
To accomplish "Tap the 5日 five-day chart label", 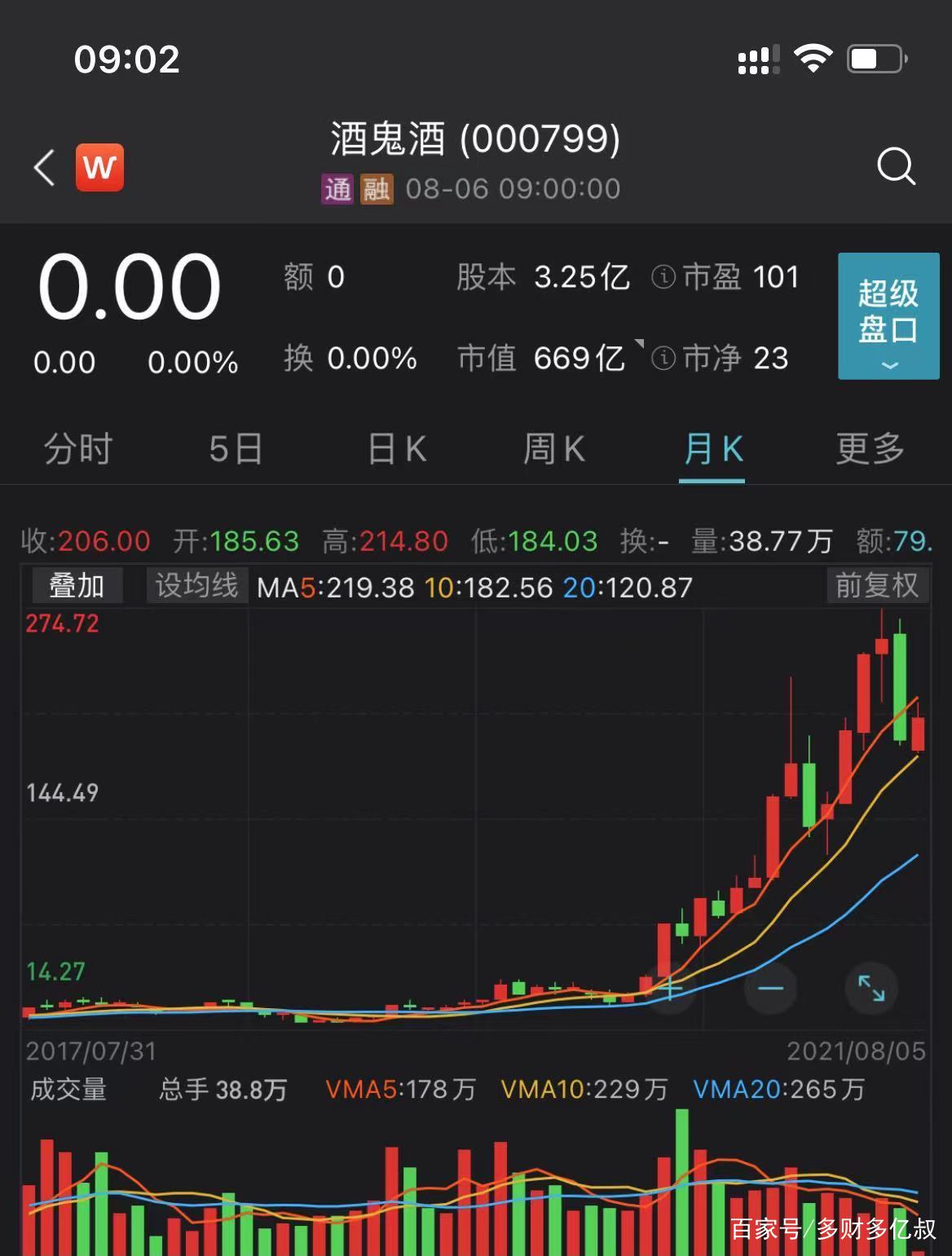I will pyautogui.click(x=236, y=449).
